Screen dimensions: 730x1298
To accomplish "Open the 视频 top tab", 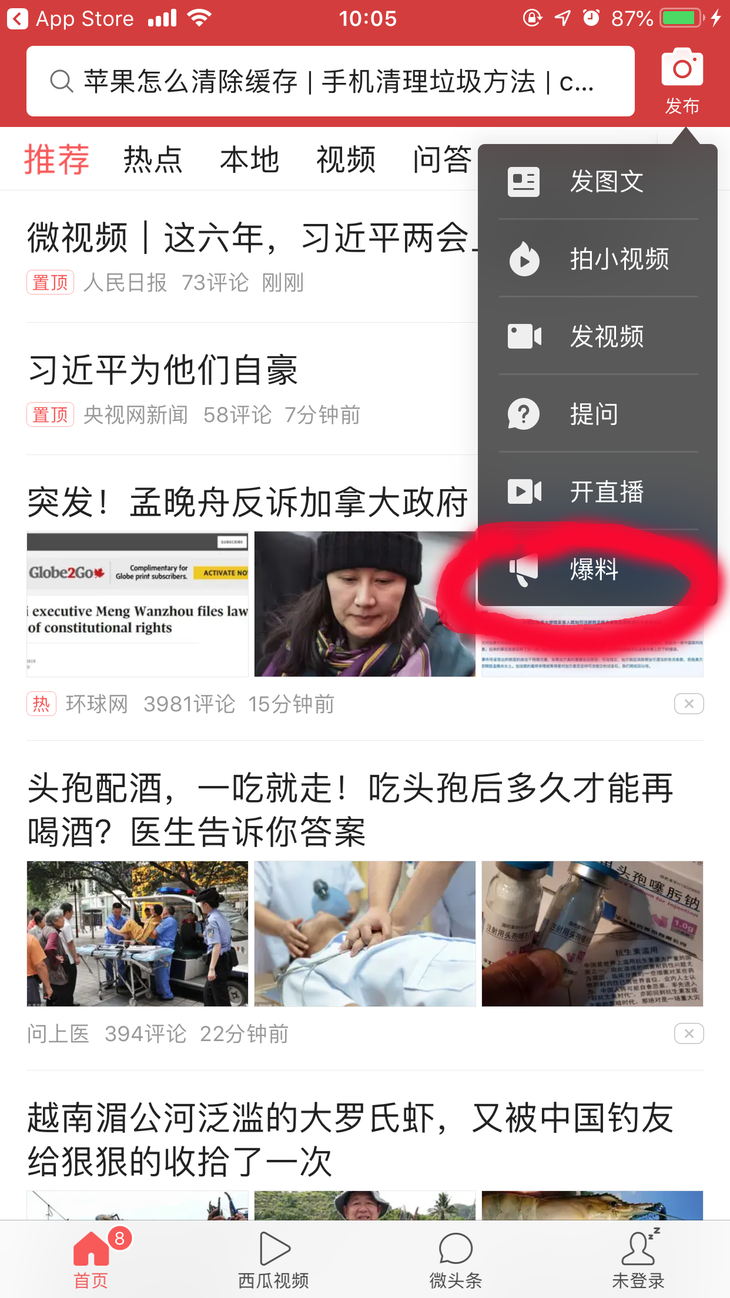I will point(346,159).
